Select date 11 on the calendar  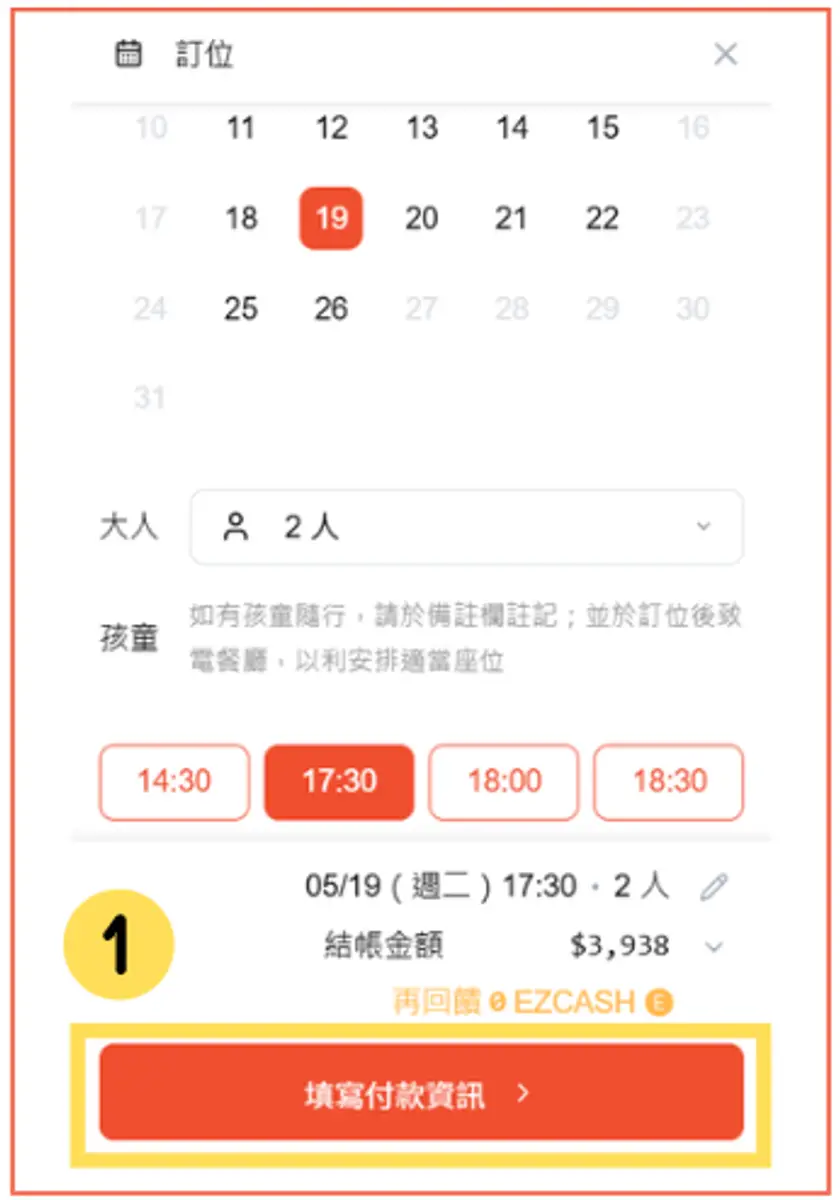click(x=240, y=128)
